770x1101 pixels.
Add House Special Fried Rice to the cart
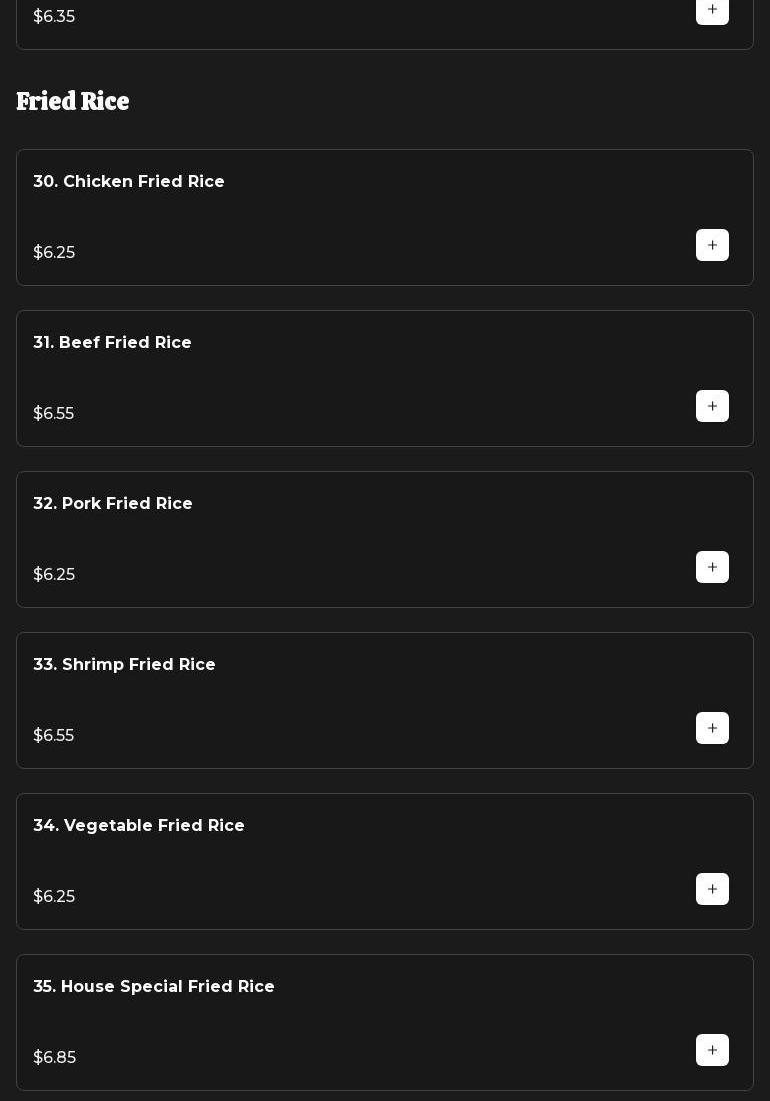tap(712, 1050)
